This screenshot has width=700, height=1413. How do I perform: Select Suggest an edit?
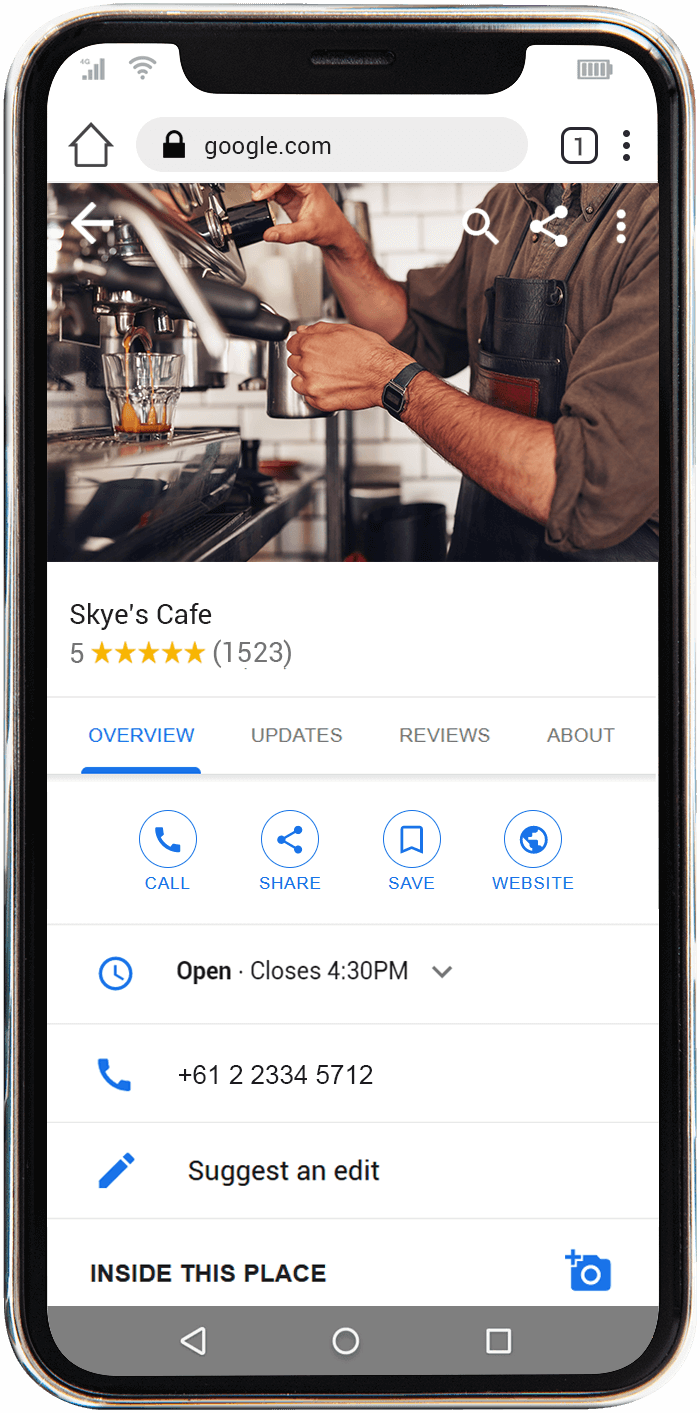pyautogui.click(x=283, y=1171)
